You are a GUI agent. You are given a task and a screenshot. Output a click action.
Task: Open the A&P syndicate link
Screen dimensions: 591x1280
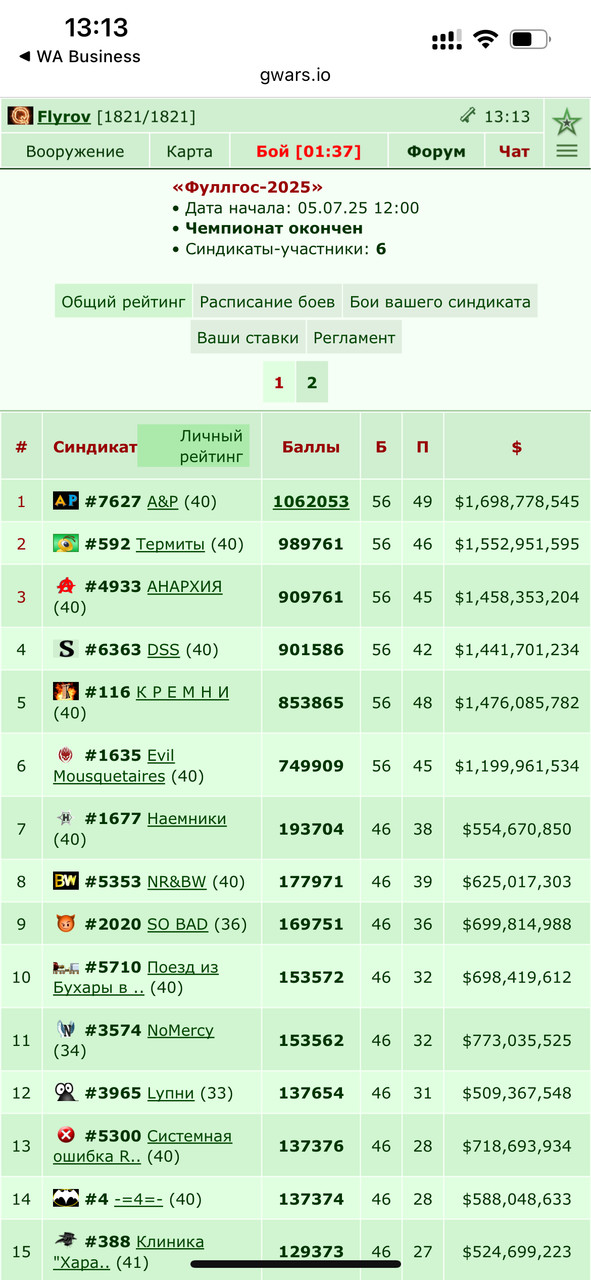click(162, 501)
